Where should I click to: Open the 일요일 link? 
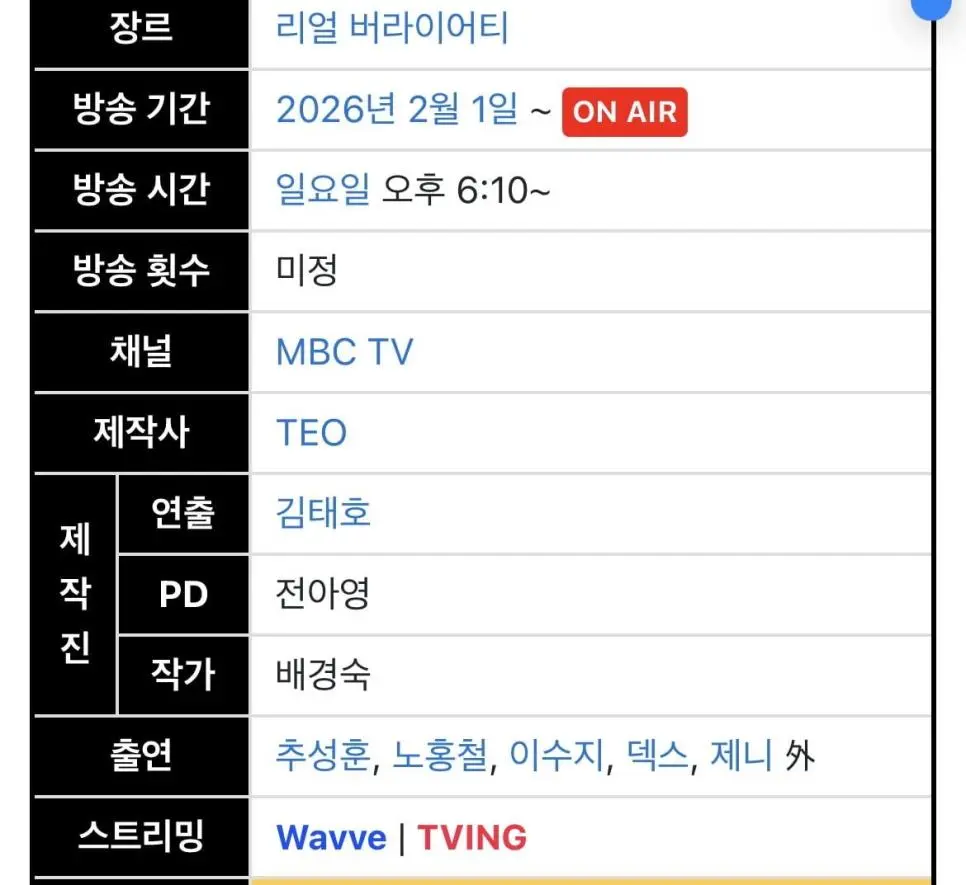[322, 190]
